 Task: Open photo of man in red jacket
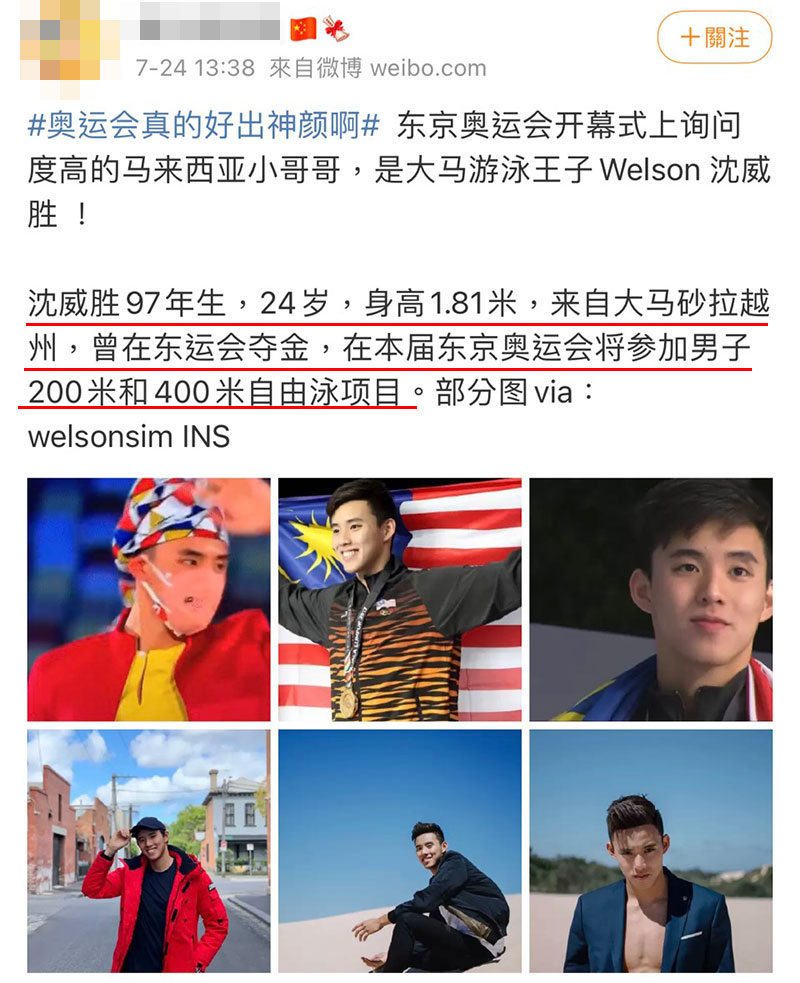[x=149, y=850]
